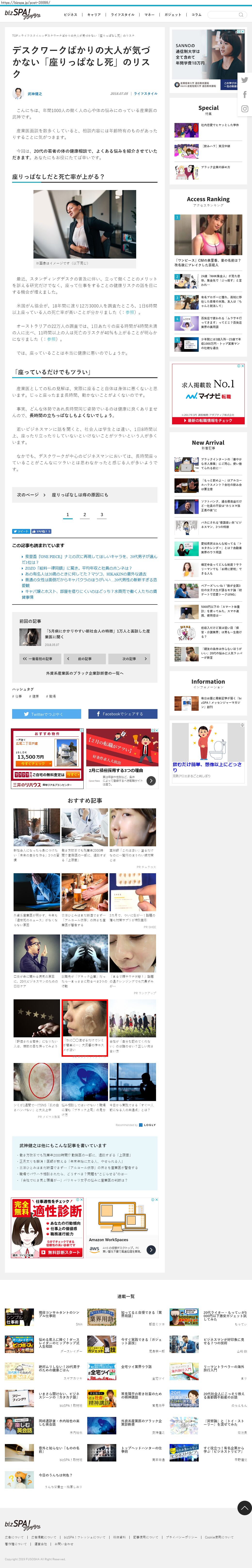Open the previous article 前の記事

85,659
